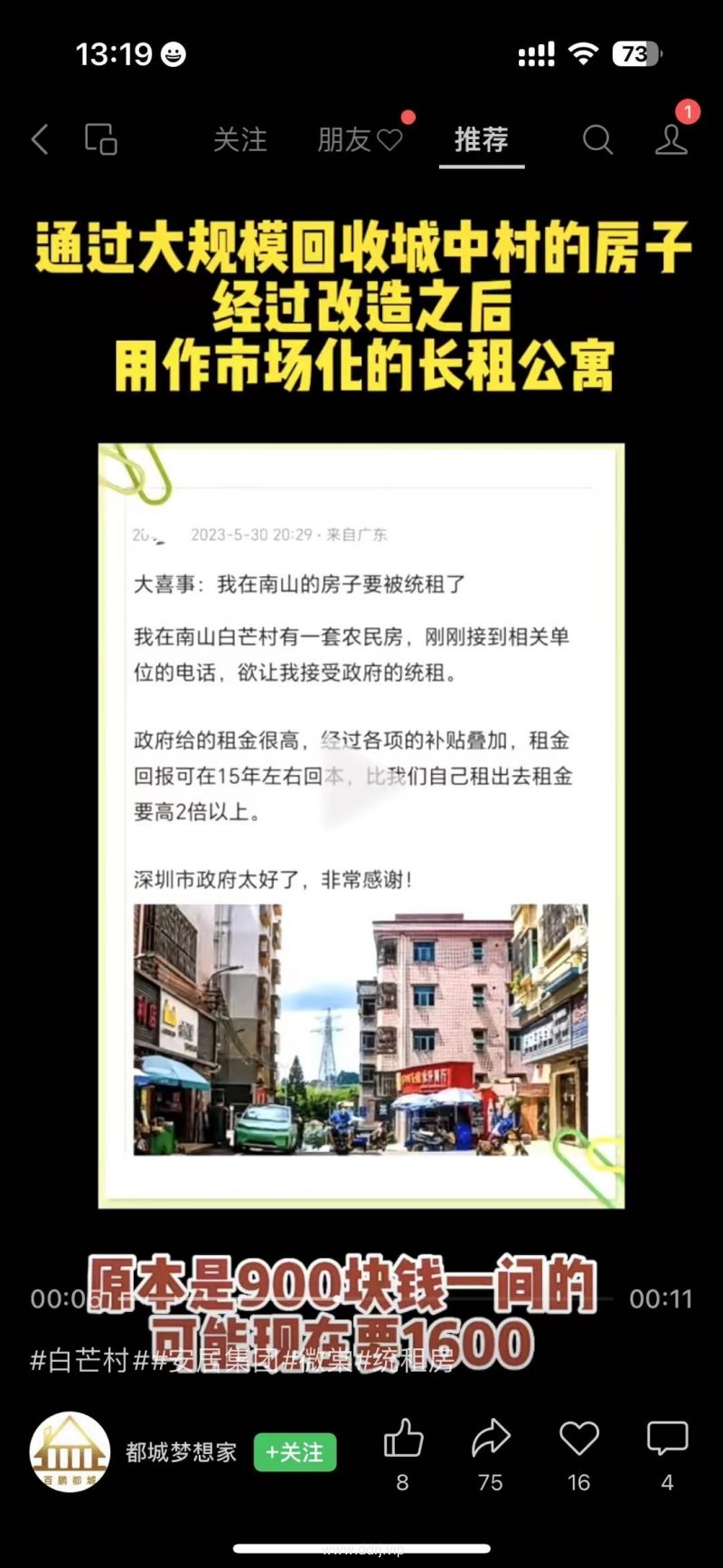723x1568 pixels.
Task: Open the profile icon with notification badge
Action: click(x=671, y=139)
